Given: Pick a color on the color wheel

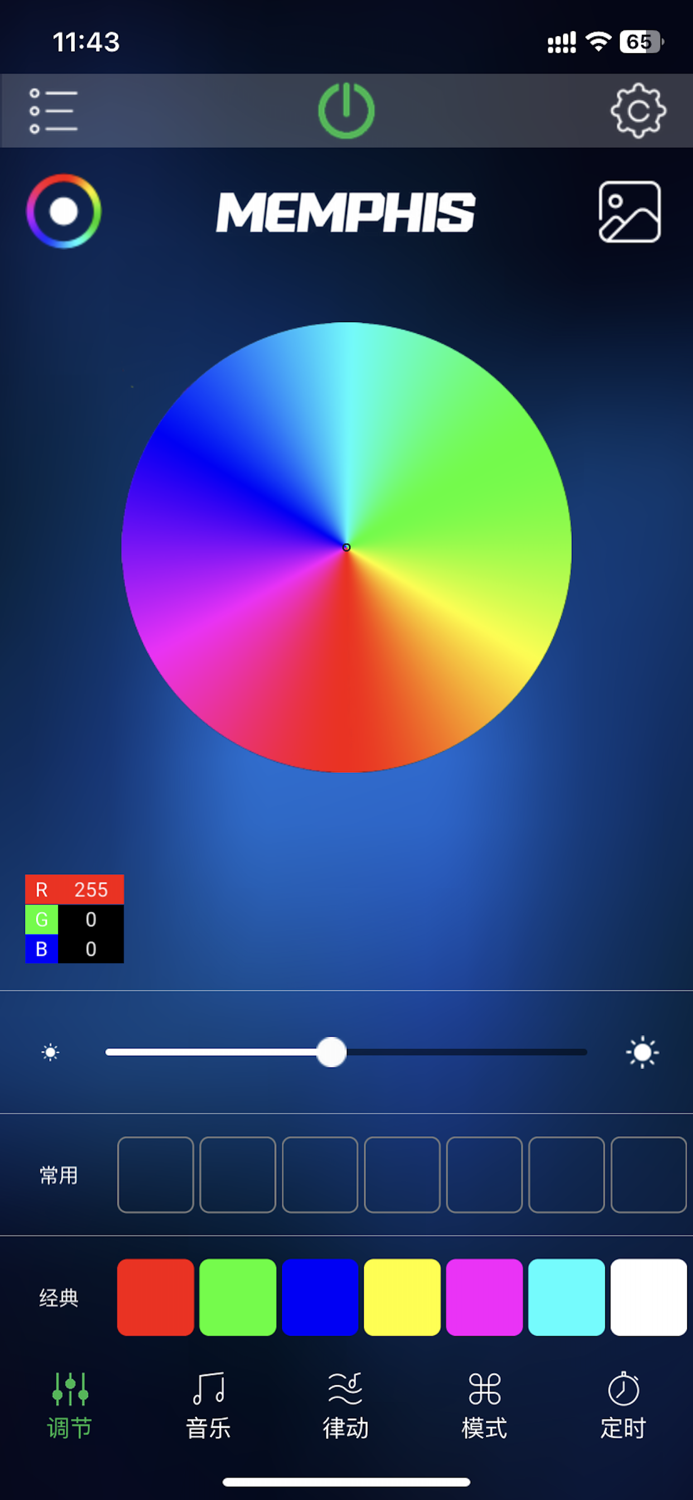Looking at the screenshot, I should click(346, 547).
